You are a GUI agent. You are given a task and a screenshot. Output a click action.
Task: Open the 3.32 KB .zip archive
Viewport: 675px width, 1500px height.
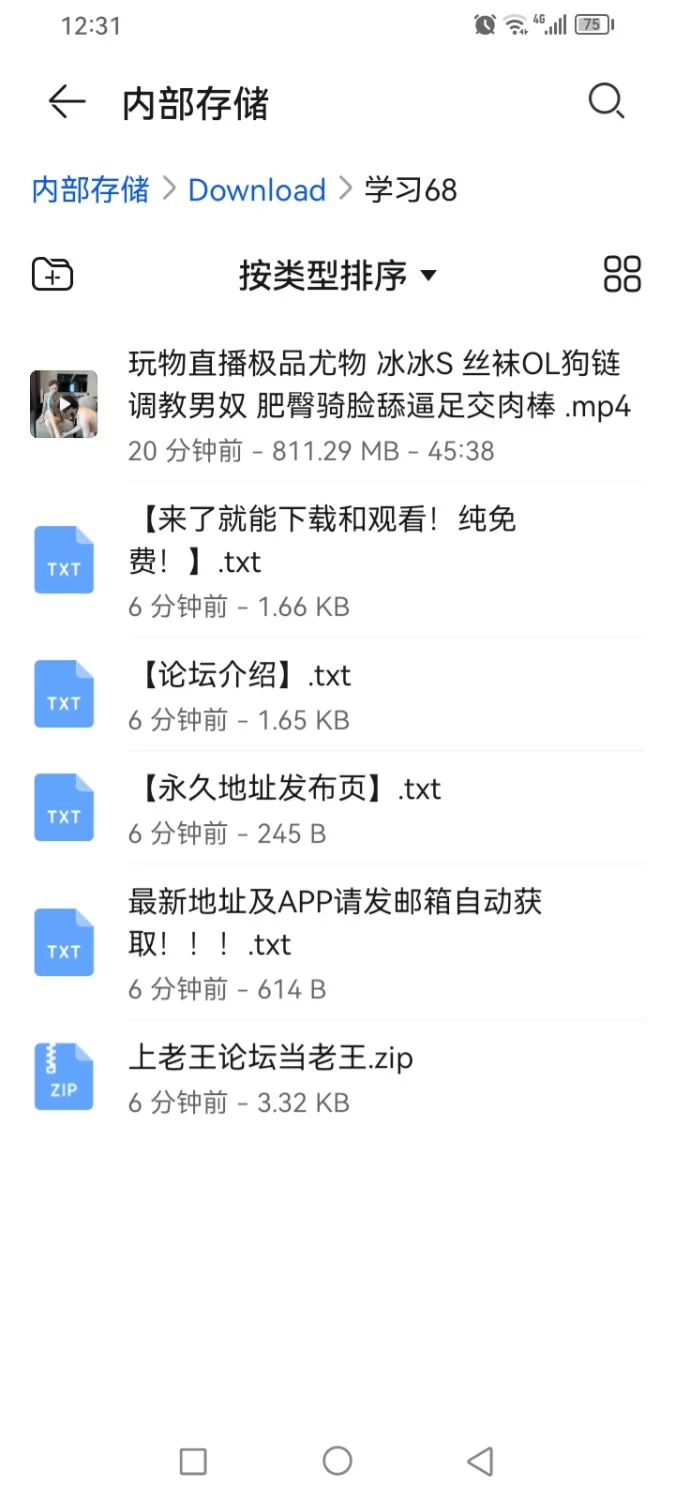click(270, 1077)
